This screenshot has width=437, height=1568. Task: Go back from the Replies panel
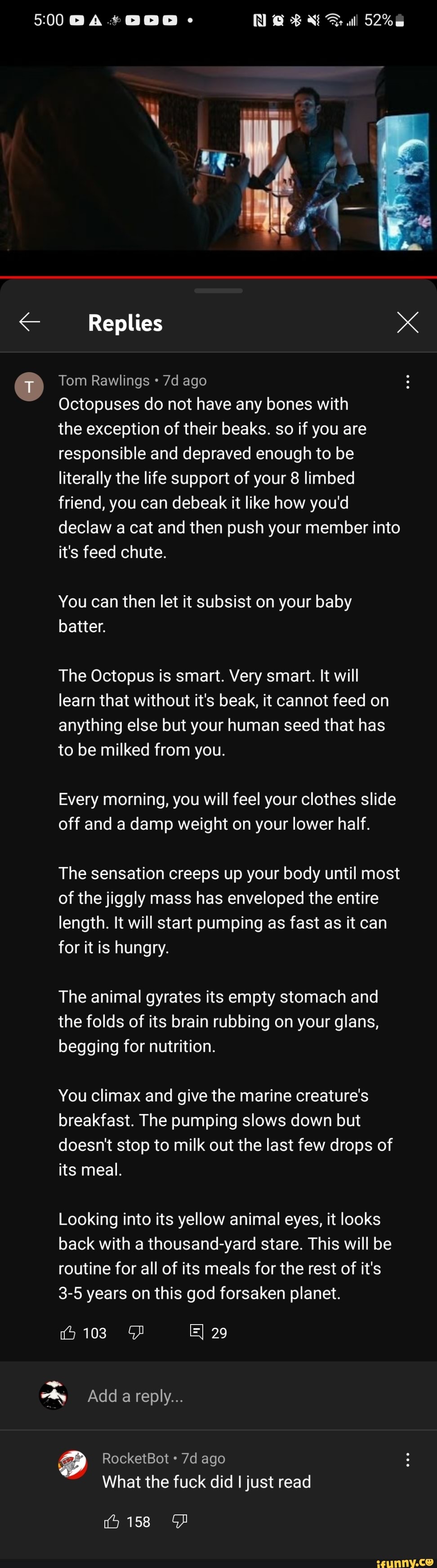(29, 321)
